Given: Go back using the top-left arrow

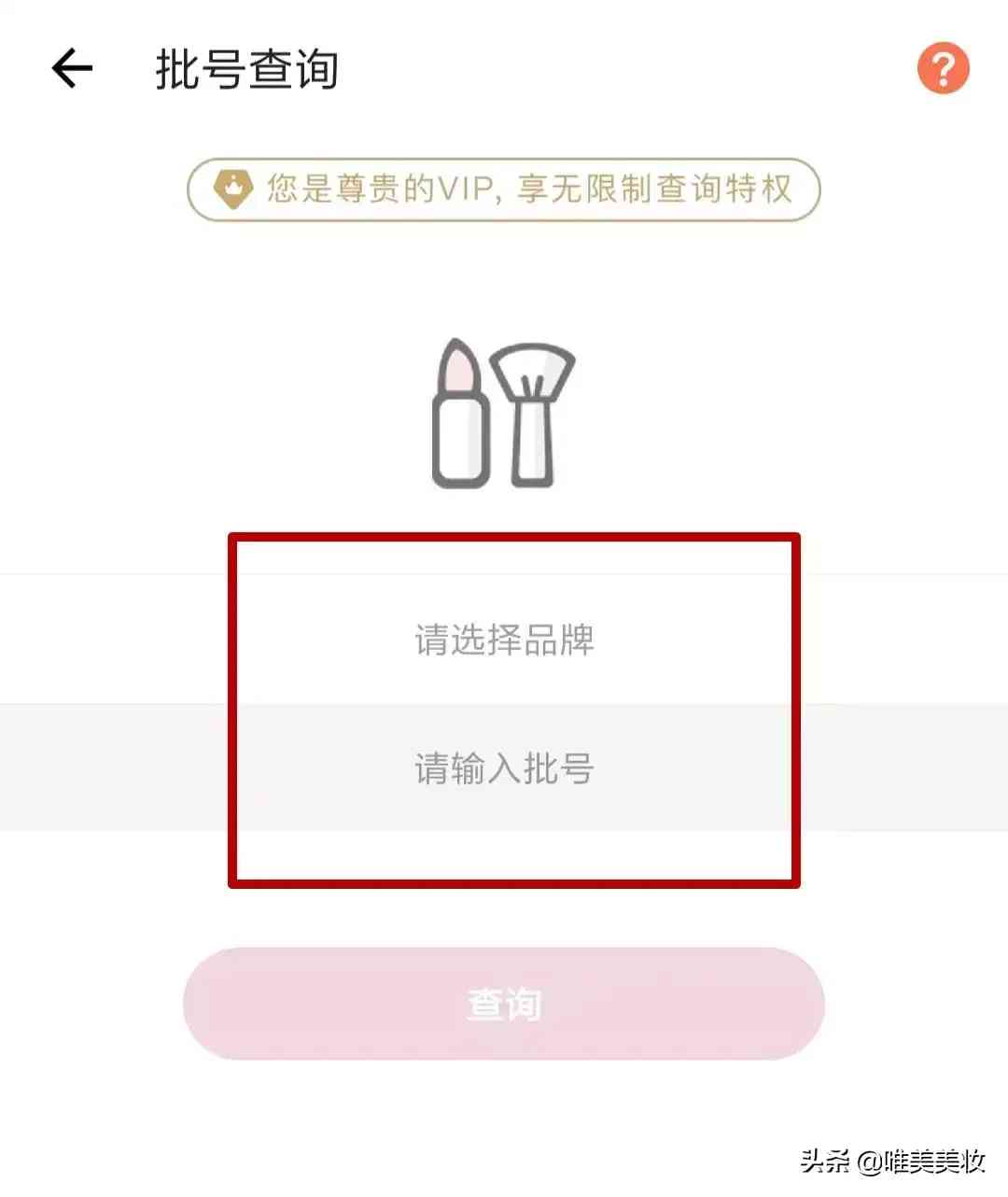Looking at the screenshot, I should click(72, 69).
